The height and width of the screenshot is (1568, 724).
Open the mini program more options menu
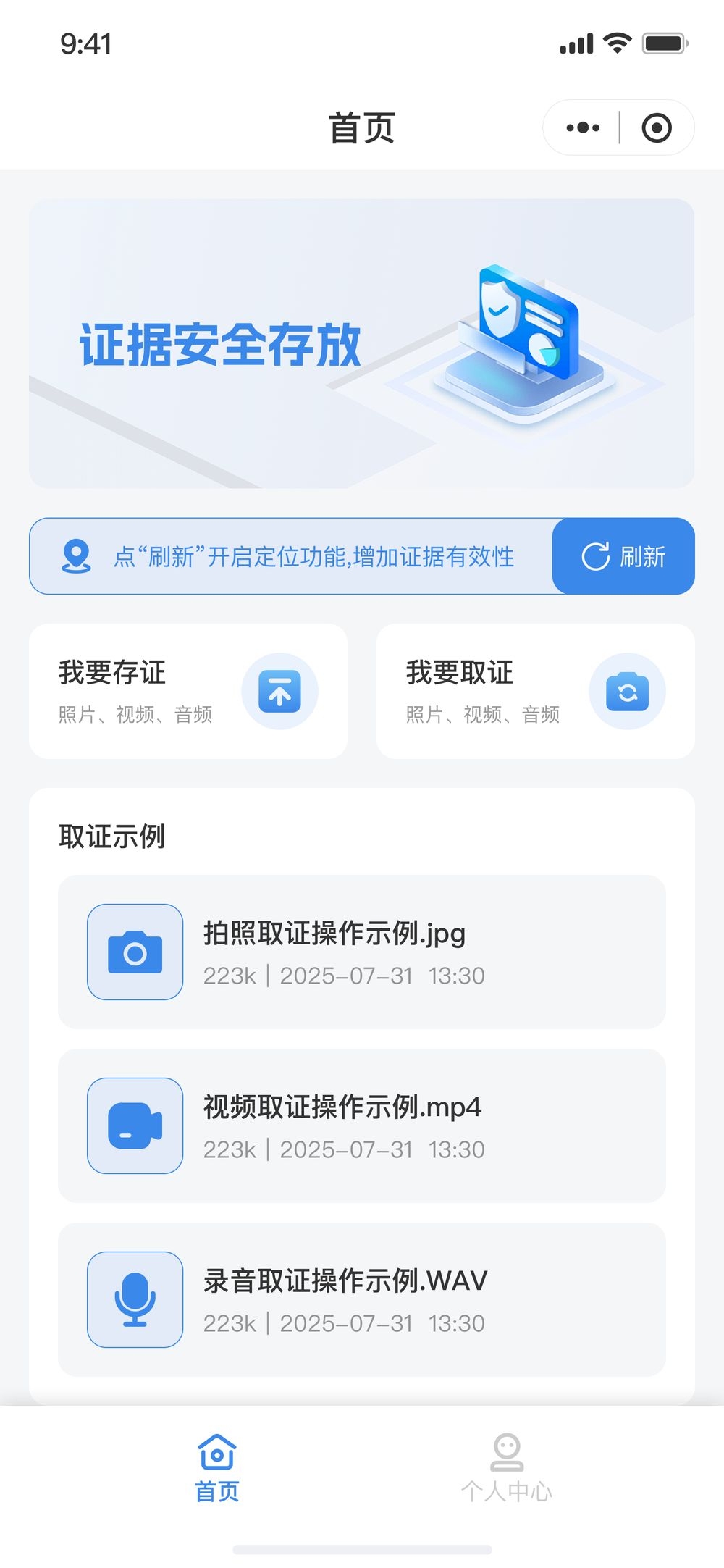point(583,128)
